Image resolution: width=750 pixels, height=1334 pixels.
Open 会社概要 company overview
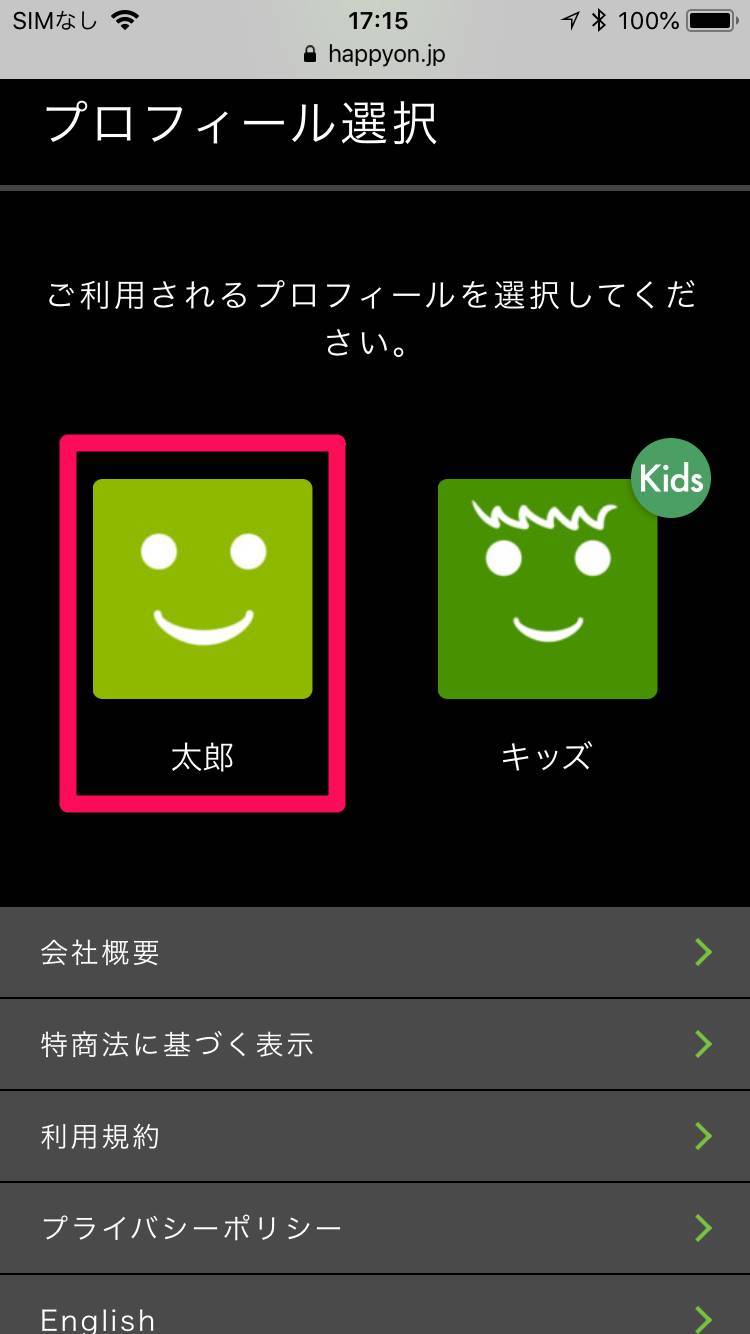[375, 953]
